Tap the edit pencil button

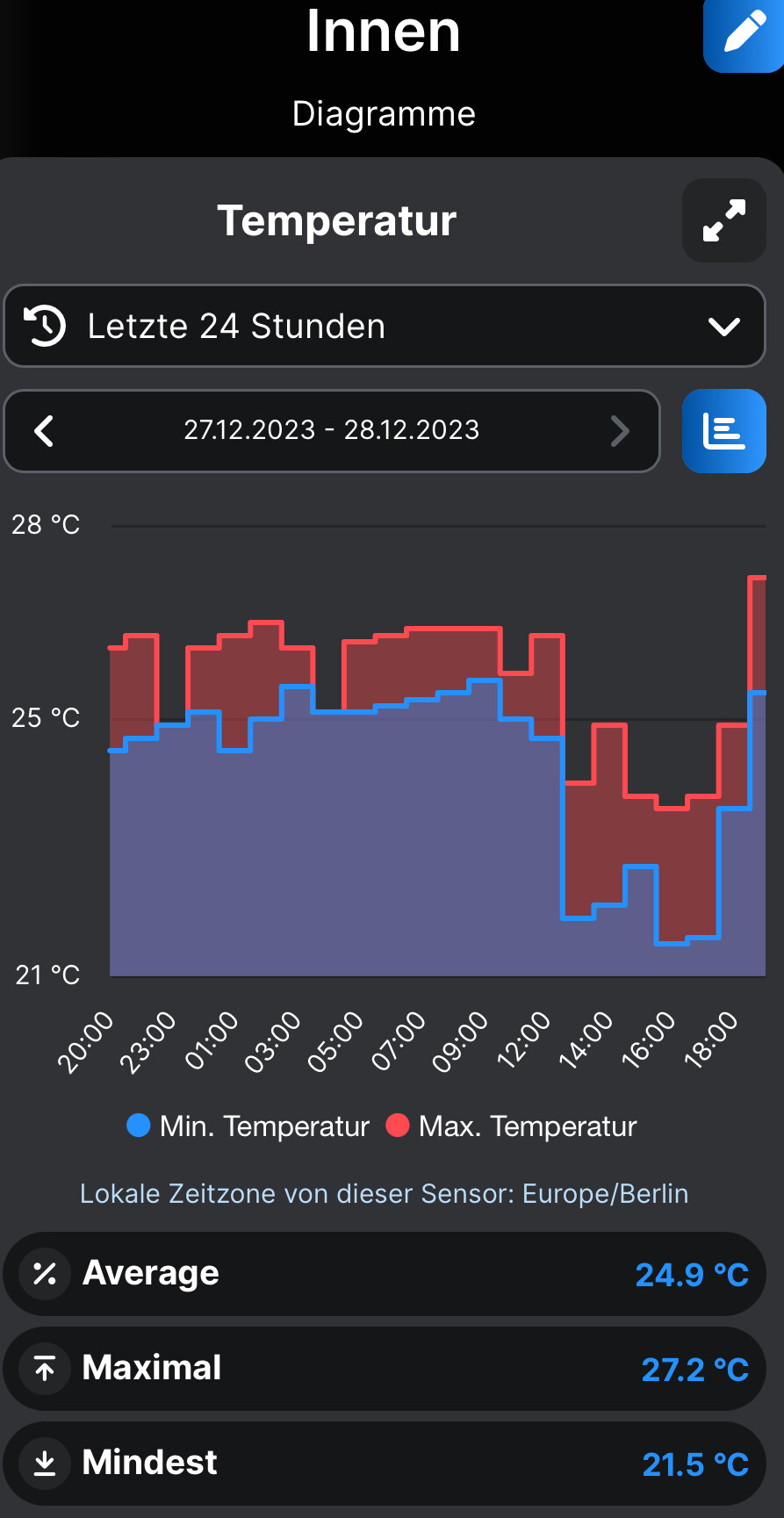(743, 33)
